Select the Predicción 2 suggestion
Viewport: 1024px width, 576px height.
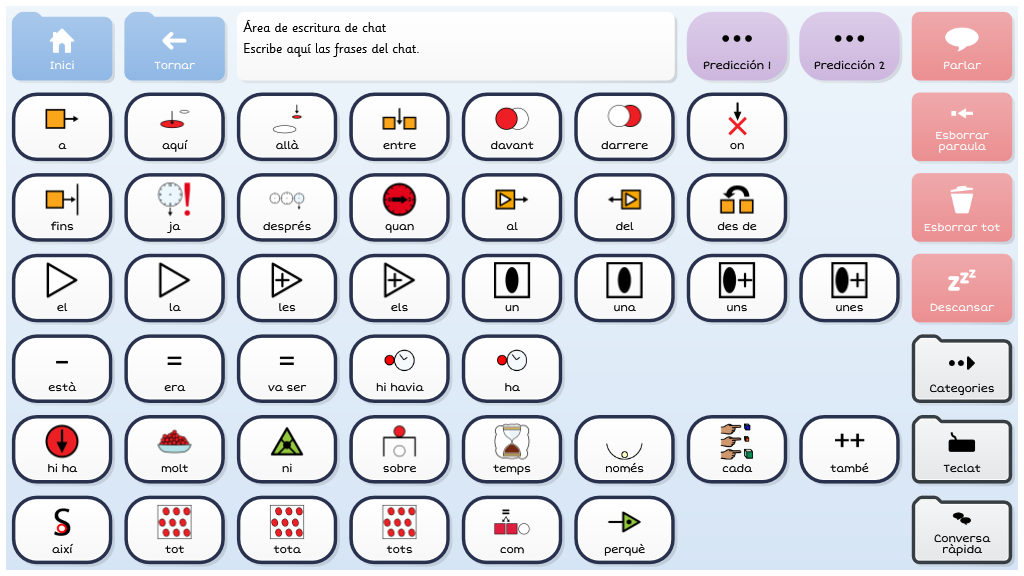tap(849, 47)
